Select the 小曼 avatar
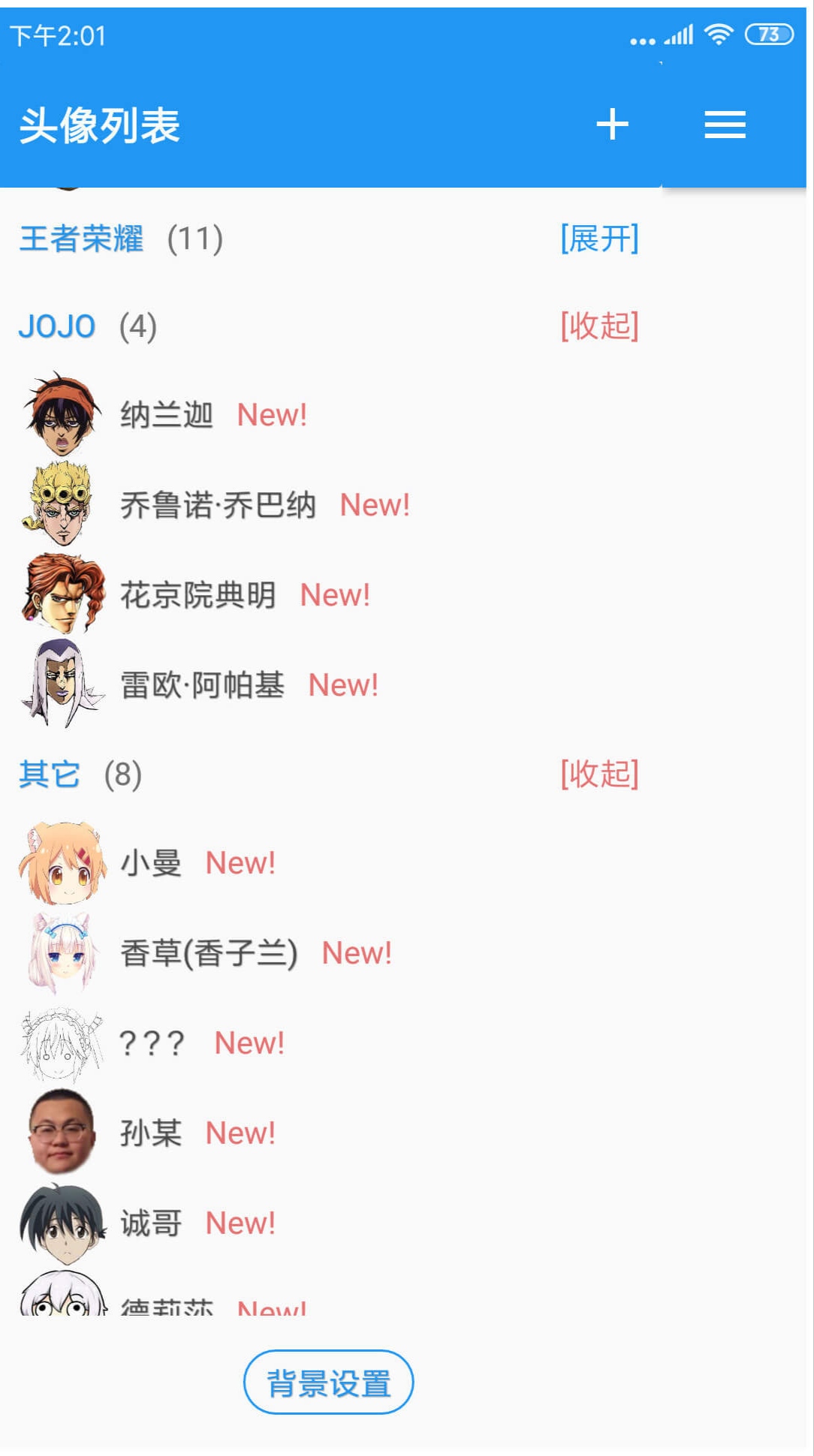The height and width of the screenshot is (1456, 814). point(62,863)
